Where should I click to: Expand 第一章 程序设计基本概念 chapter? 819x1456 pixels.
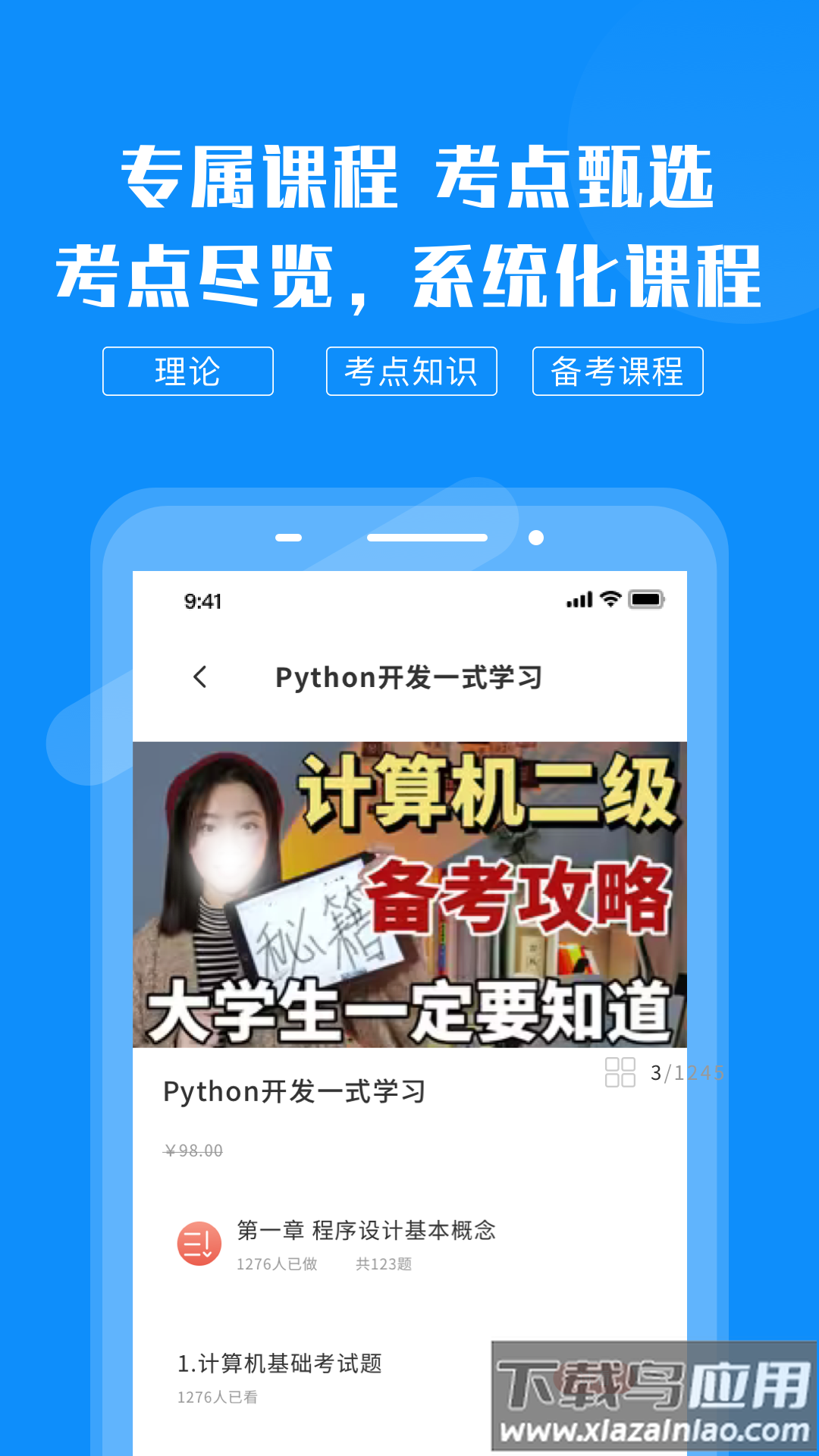click(367, 1232)
